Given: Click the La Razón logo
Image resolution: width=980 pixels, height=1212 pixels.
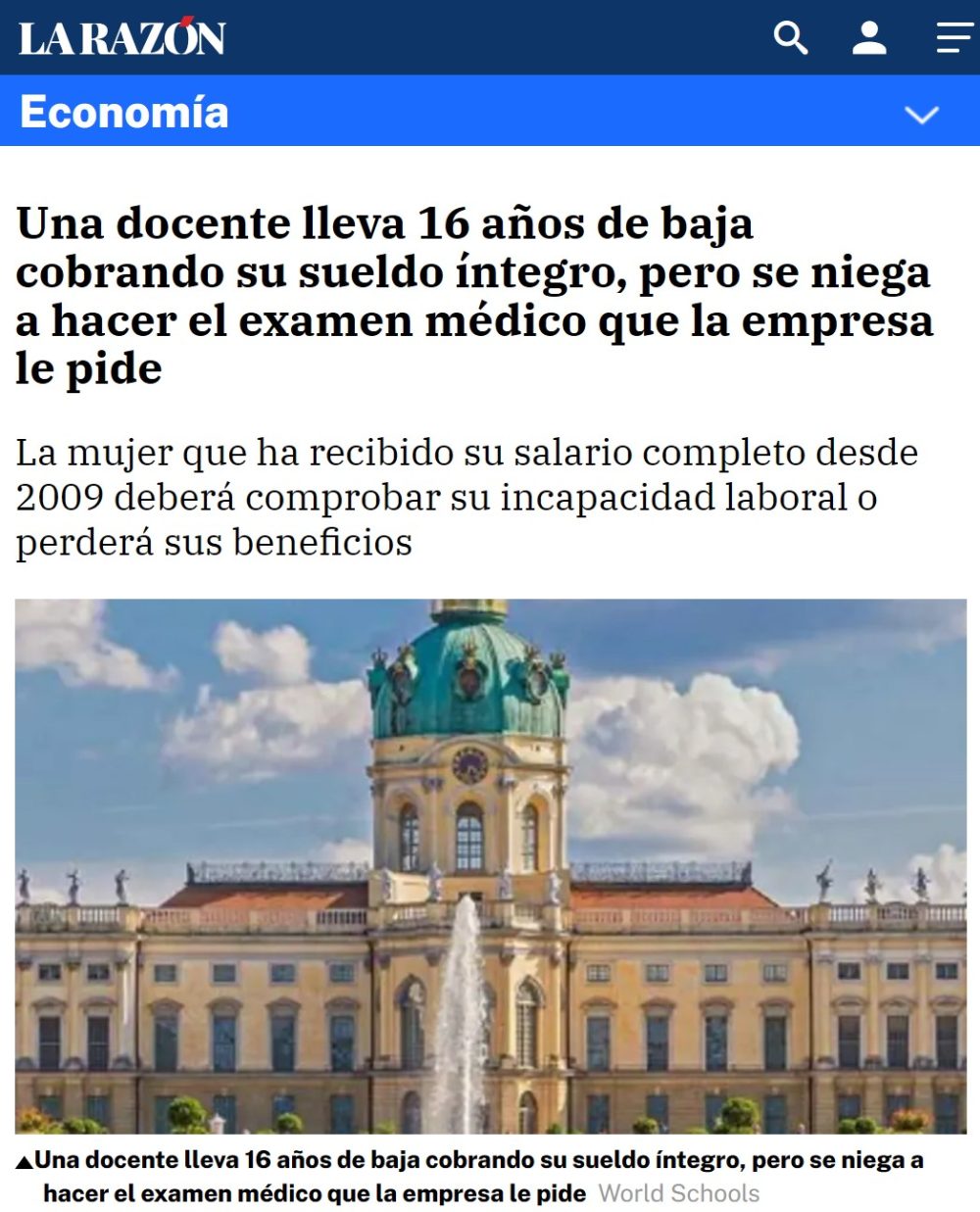Looking at the screenshot, I should click(122, 39).
